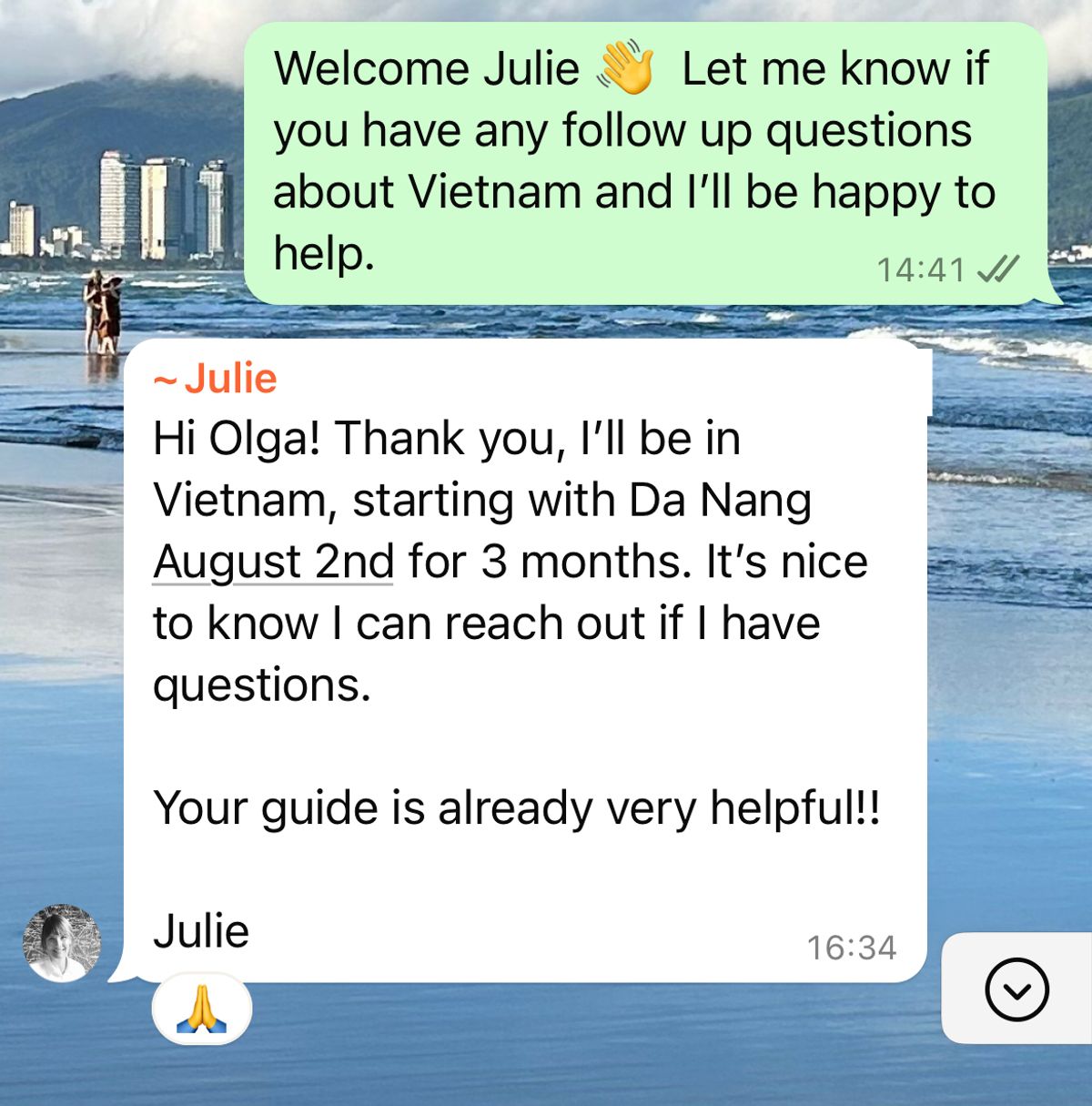View the praying hands reaction on Julie's message
1092x1106 pixels.
click(x=201, y=1009)
